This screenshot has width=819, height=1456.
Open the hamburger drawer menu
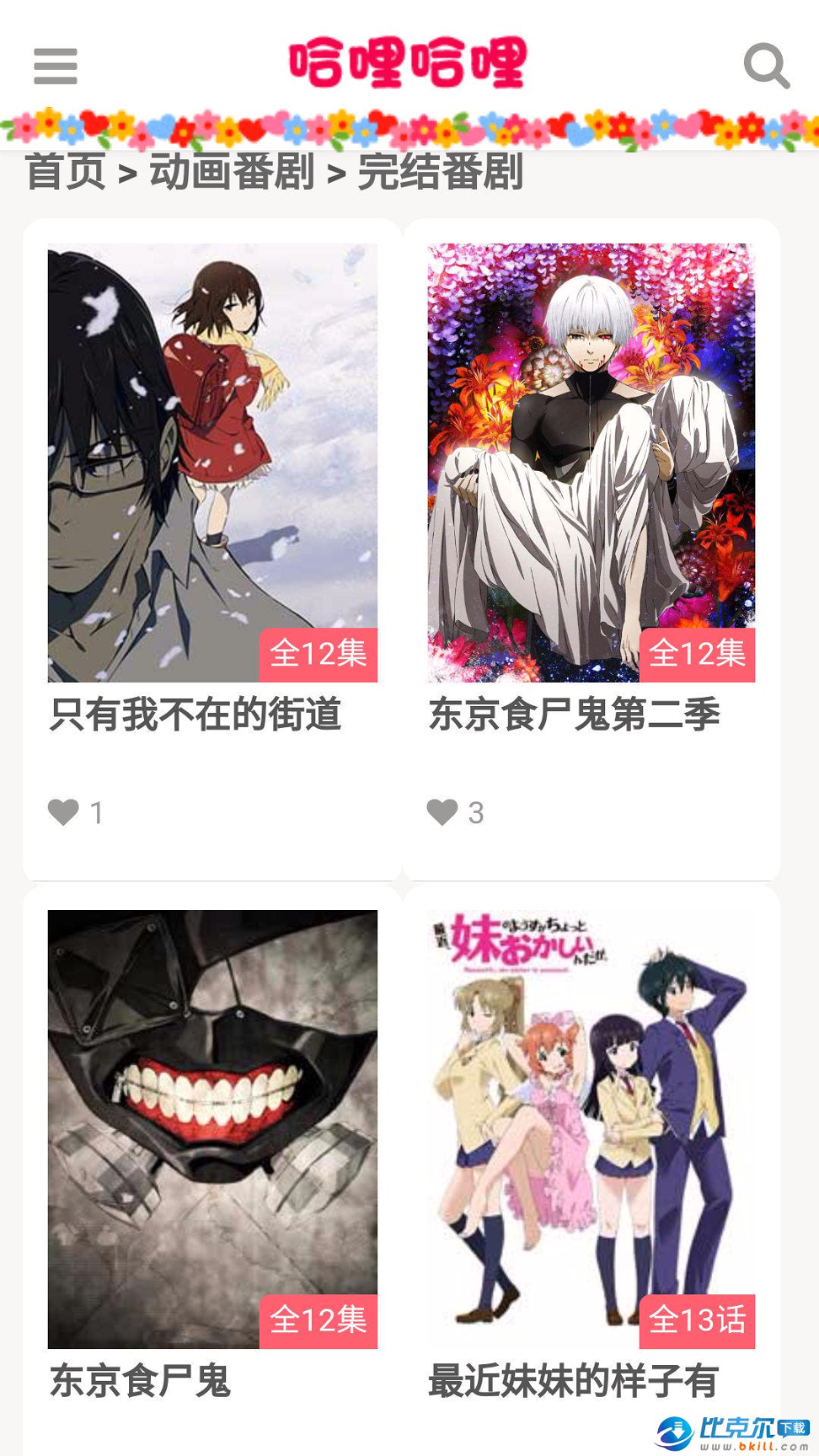pyautogui.click(x=56, y=66)
